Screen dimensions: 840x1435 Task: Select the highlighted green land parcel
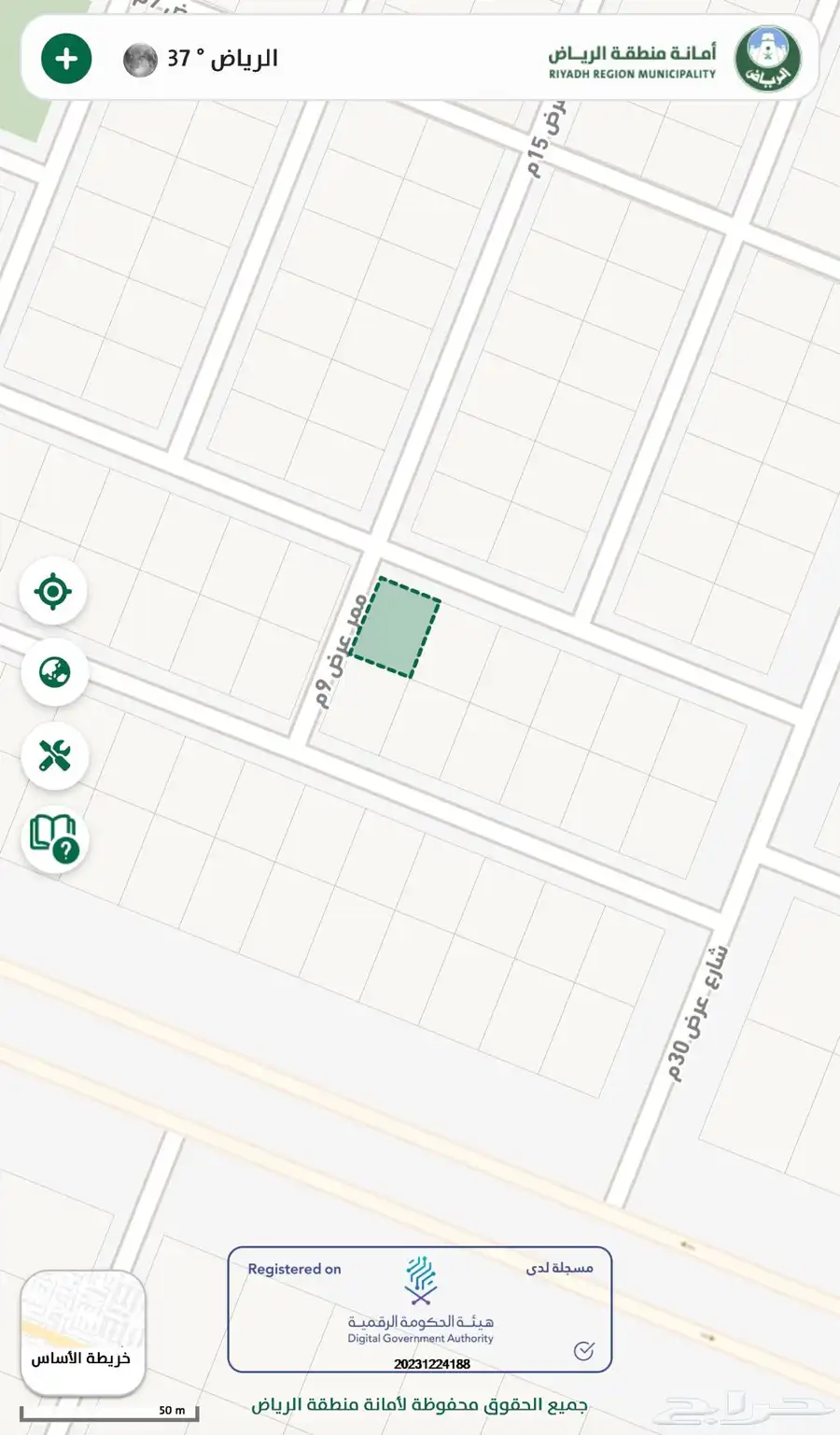pyautogui.click(x=398, y=626)
